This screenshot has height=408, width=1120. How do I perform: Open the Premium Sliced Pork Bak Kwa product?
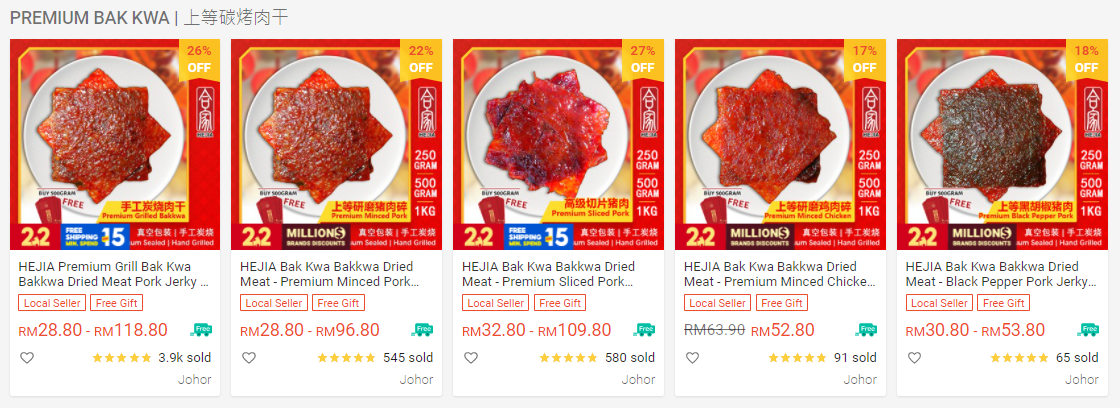click(x=558, y=274)
